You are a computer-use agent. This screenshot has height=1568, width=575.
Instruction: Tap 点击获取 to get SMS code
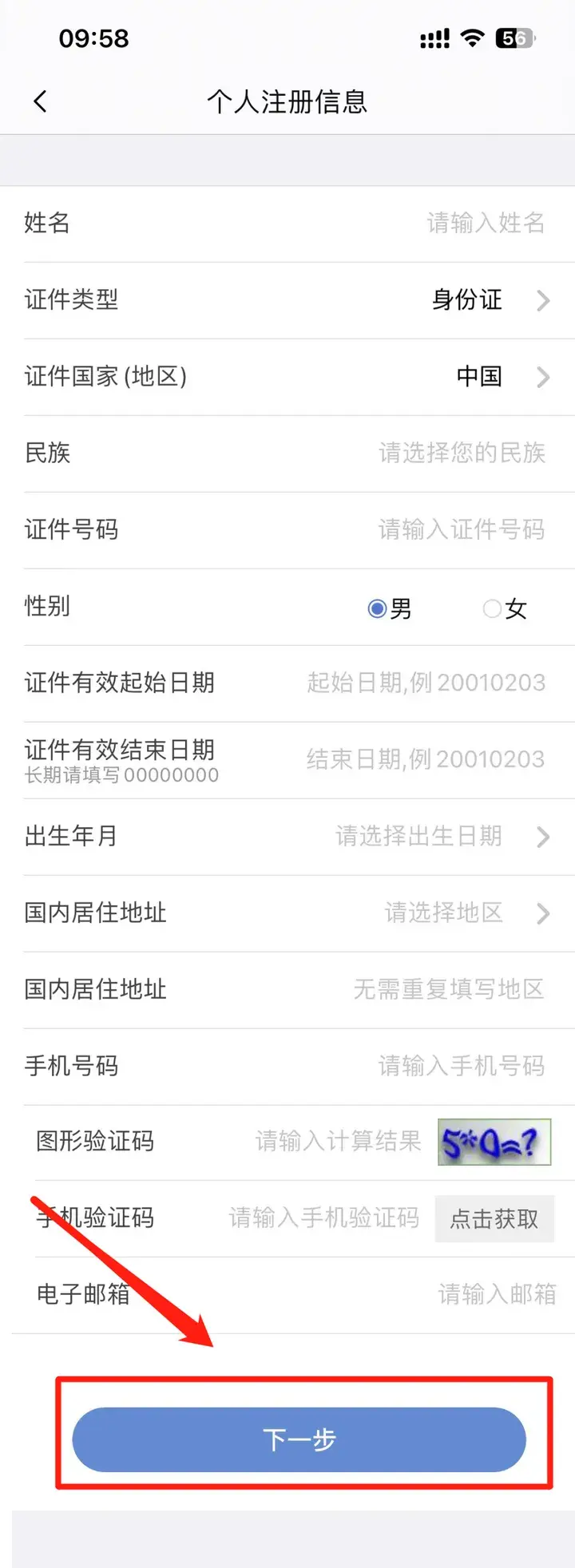[494, 1218]
